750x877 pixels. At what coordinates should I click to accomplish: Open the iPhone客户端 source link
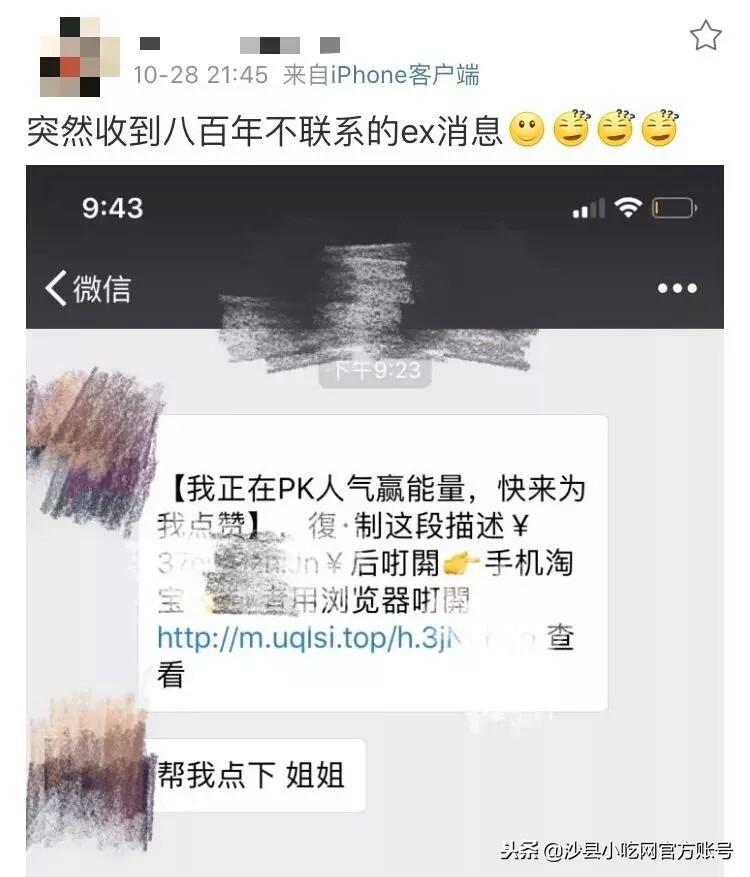405,75
